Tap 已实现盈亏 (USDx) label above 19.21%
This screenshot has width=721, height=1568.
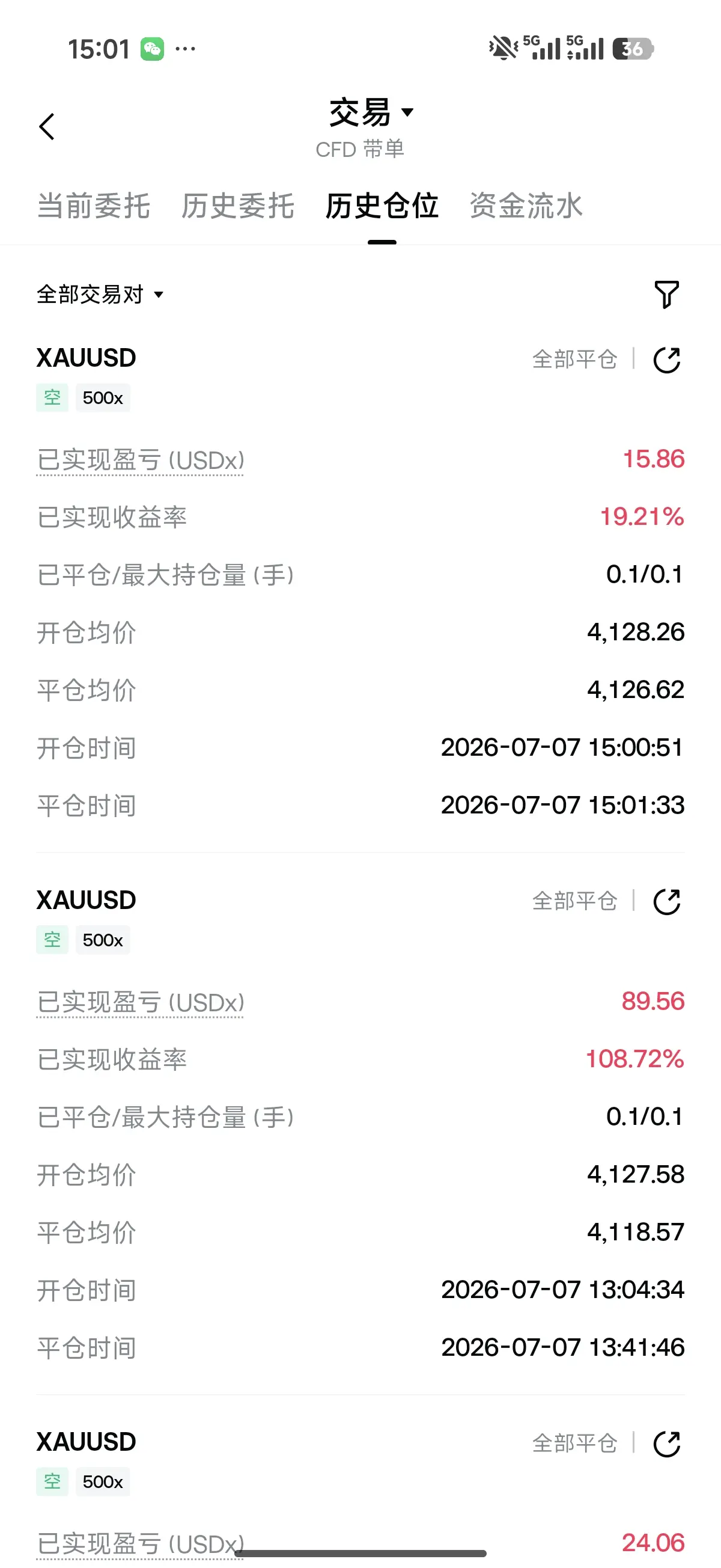coord(141,460)
